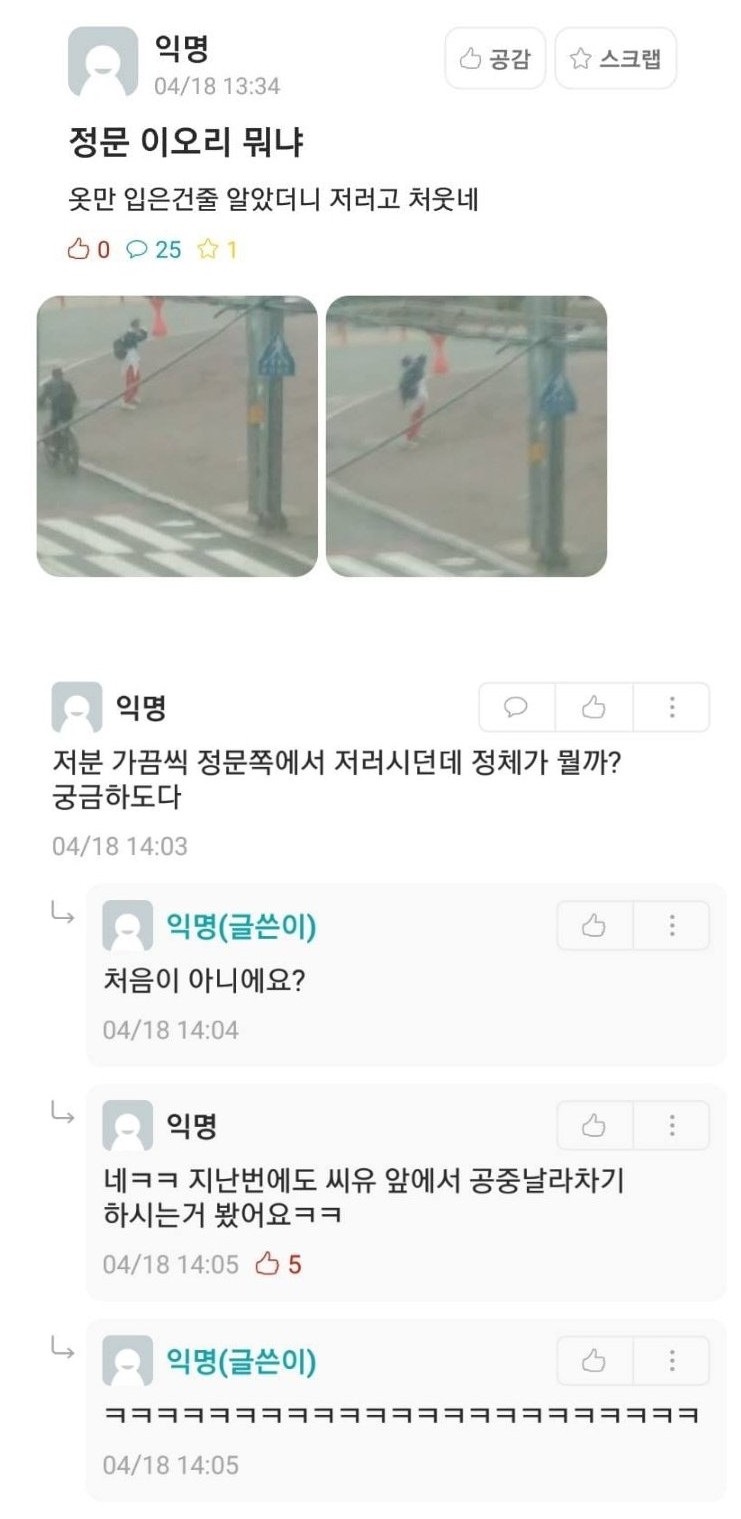Scrap the post with 스크랩 button
This screenshot has height=1519, width=741.
click(x=615, y=59)
